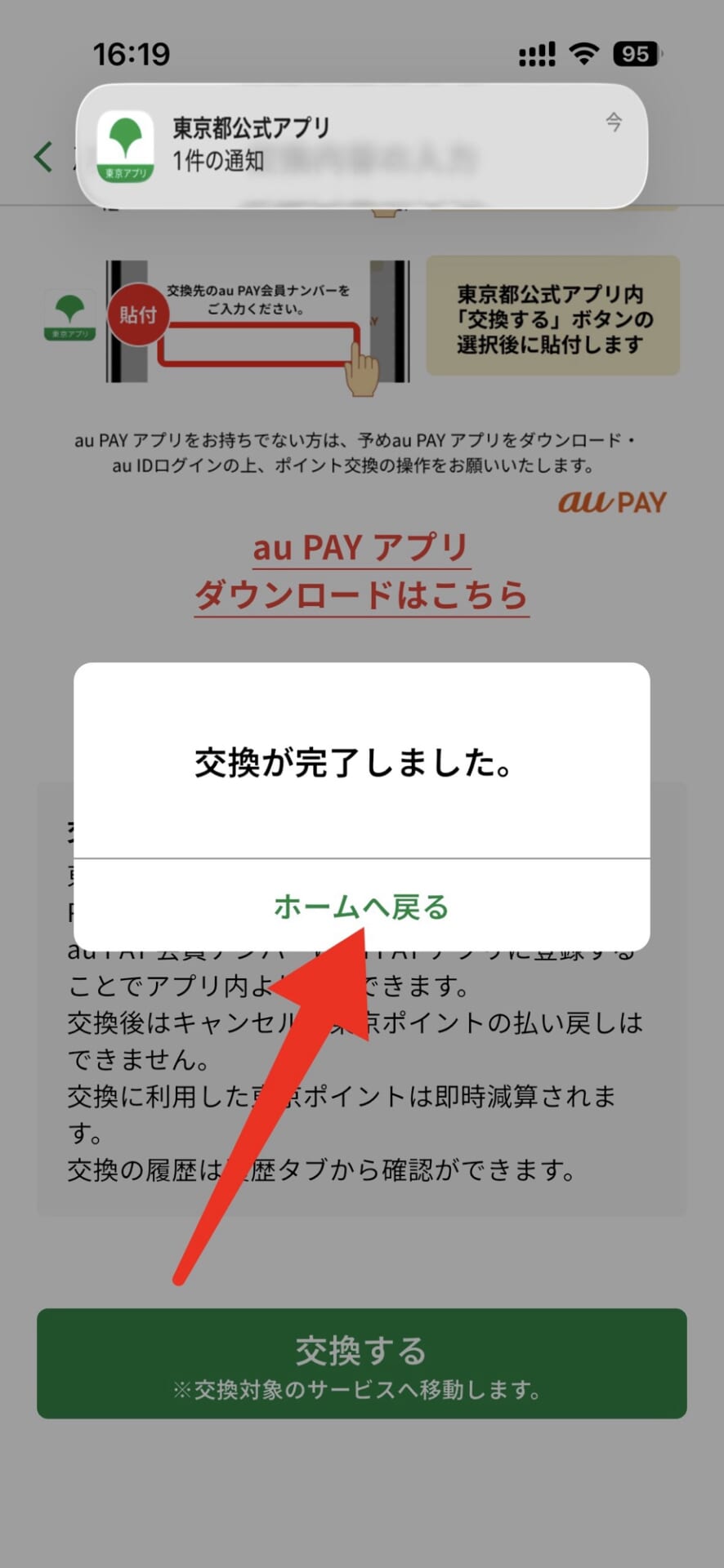Image resolution: width=724 pixels, height=1568 pixels.
Task: Tap the back chevron at top left
Action: (41, 157)
